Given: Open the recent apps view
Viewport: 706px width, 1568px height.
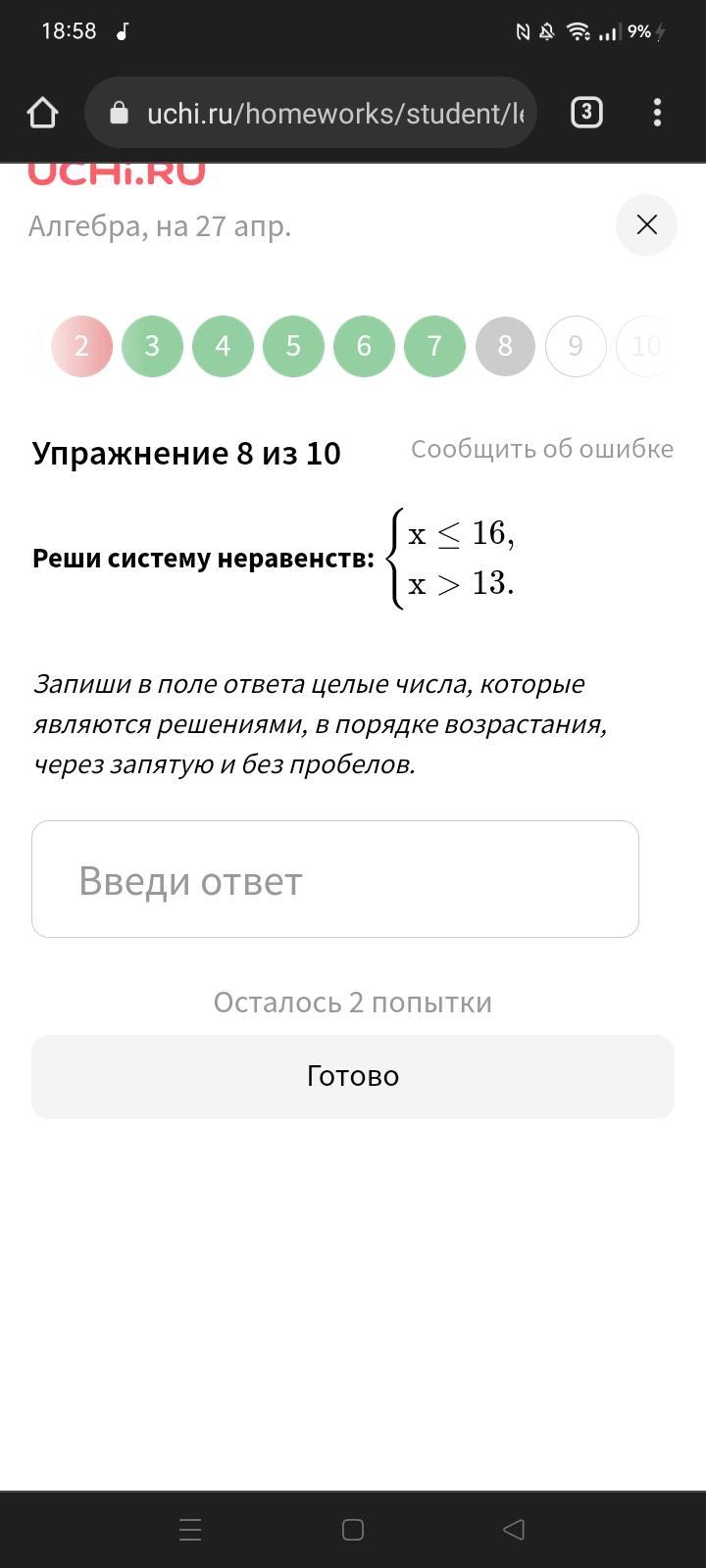Looking at the screenshot, I should (190, 1530).
